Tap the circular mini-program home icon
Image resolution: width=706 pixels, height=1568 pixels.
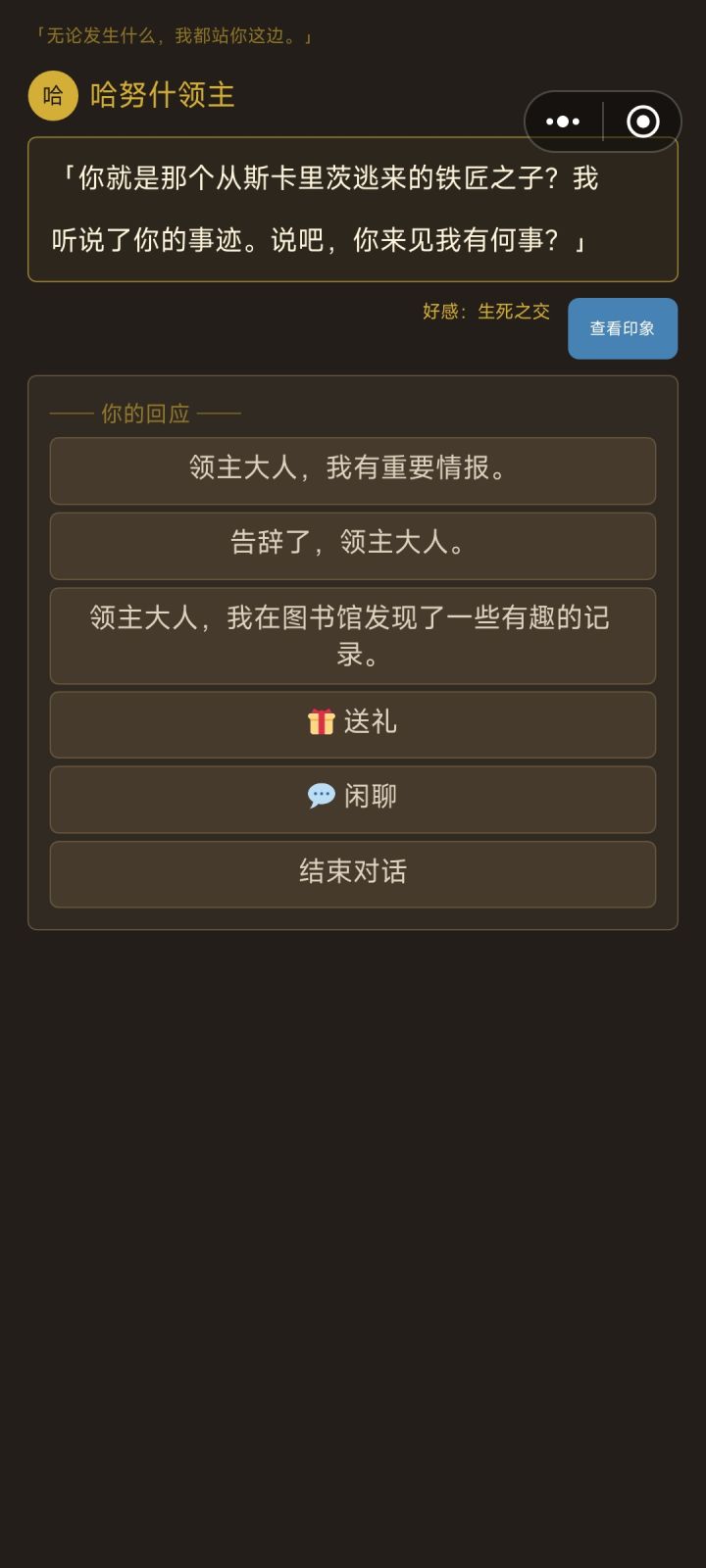[x=643, y=120]
